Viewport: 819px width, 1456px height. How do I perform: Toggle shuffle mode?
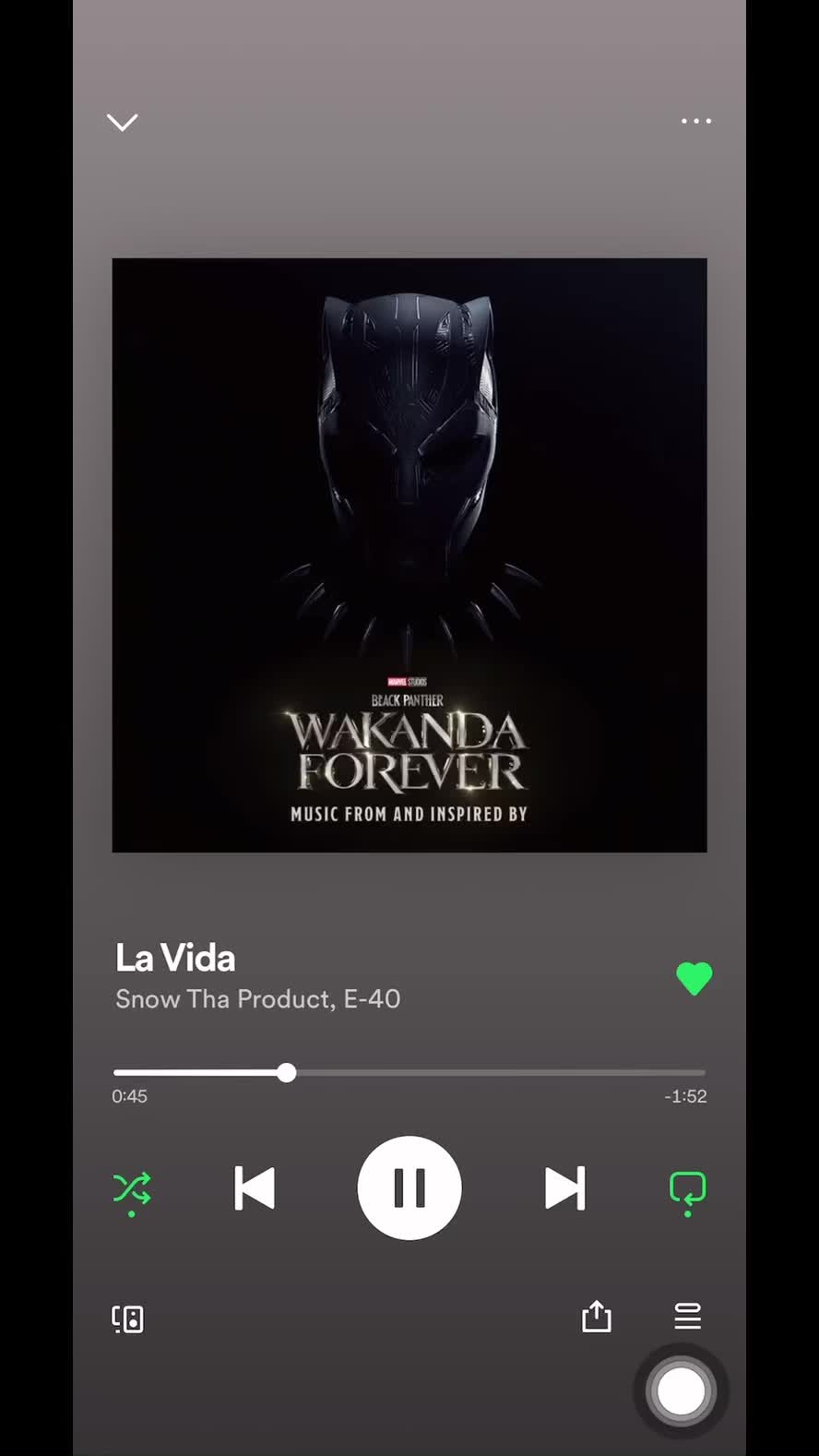(x=132, y=1191)
